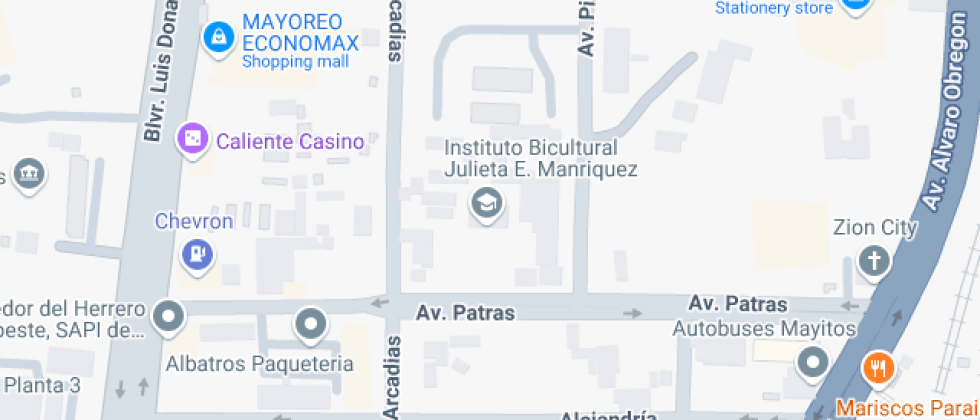980x420 pixels.
Task: Open the Albatros Paqueteria map pin
Action: point(311,325)
